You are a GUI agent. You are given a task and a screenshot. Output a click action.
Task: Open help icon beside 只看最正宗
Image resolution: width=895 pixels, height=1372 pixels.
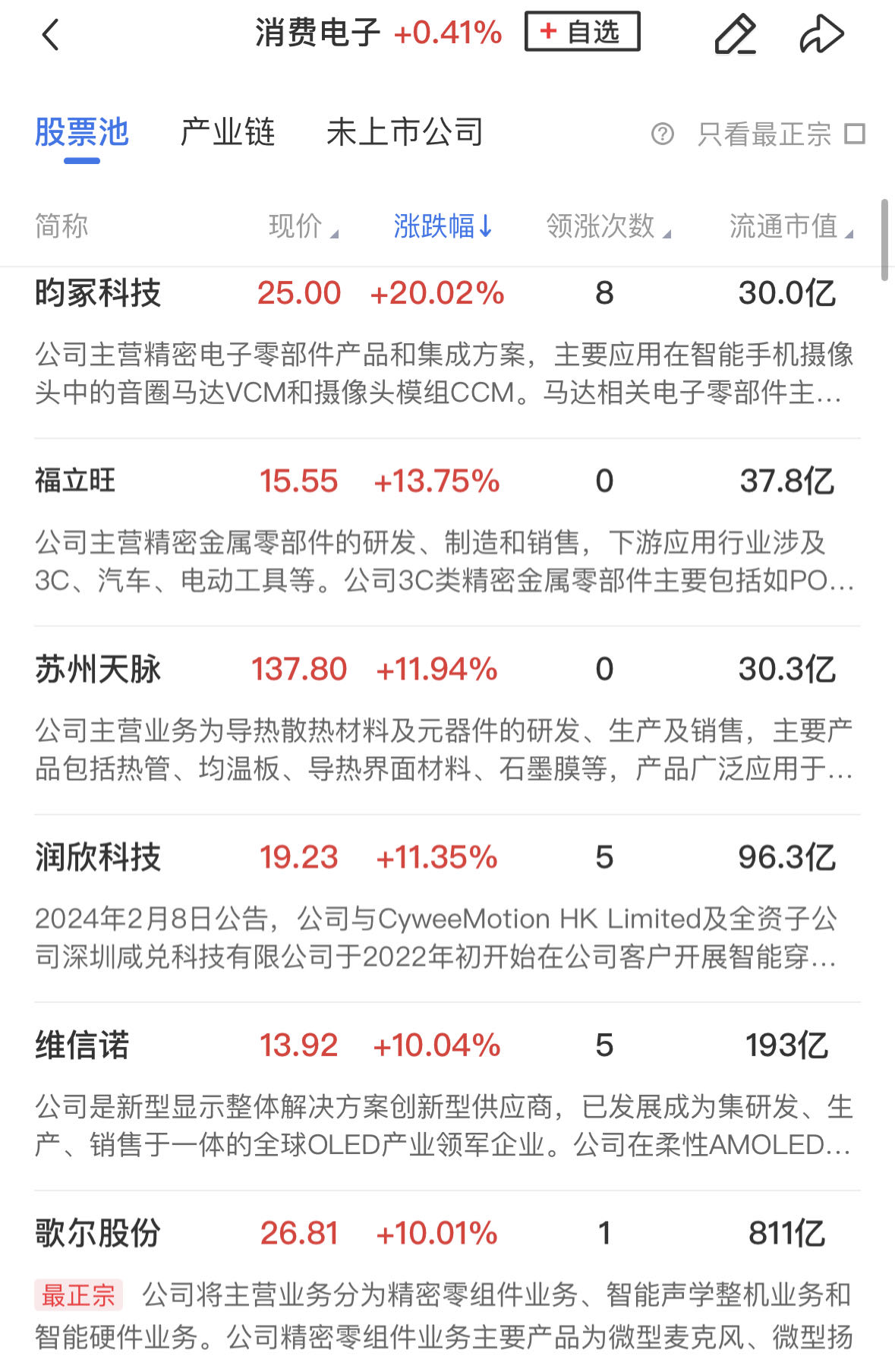[662, 134]
